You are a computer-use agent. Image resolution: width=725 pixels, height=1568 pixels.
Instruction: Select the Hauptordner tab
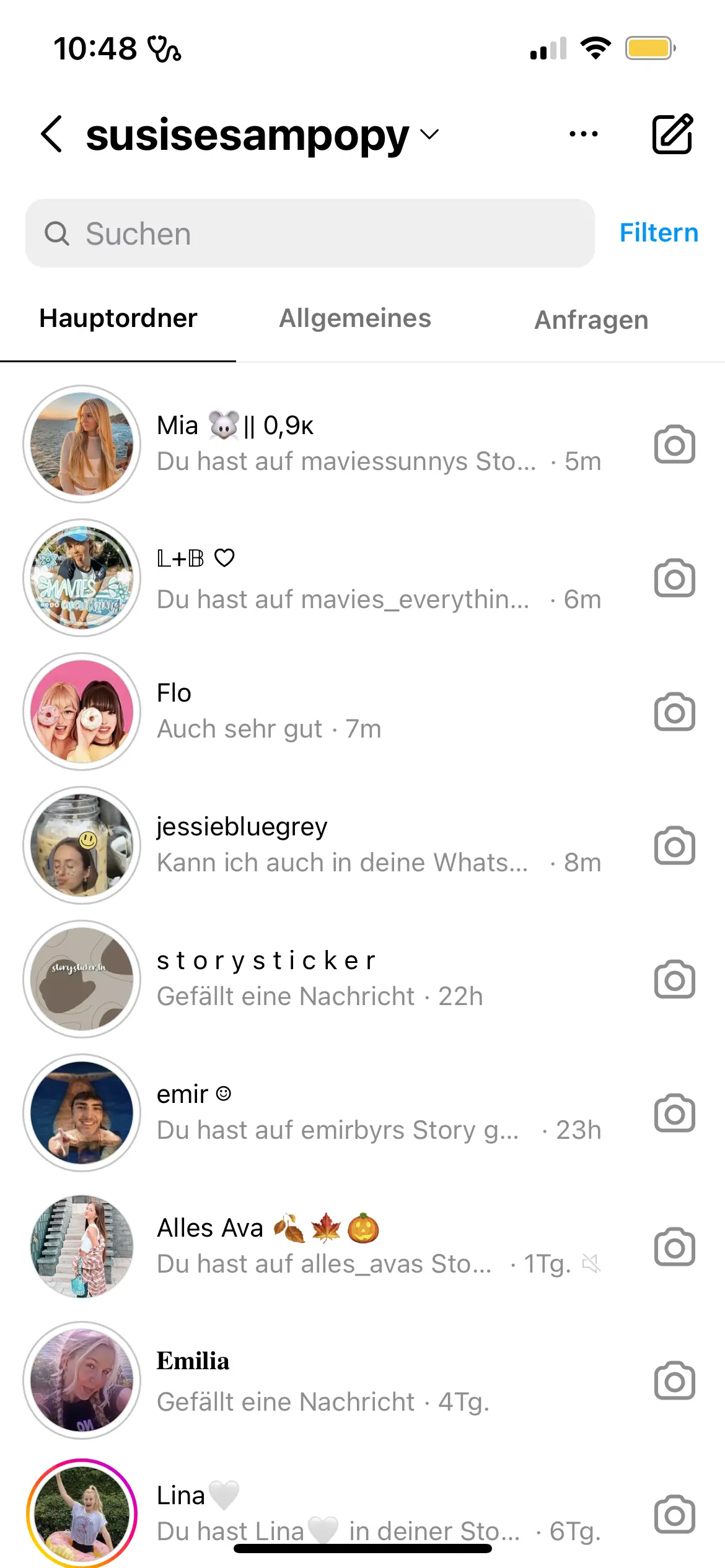click(118, 319)
